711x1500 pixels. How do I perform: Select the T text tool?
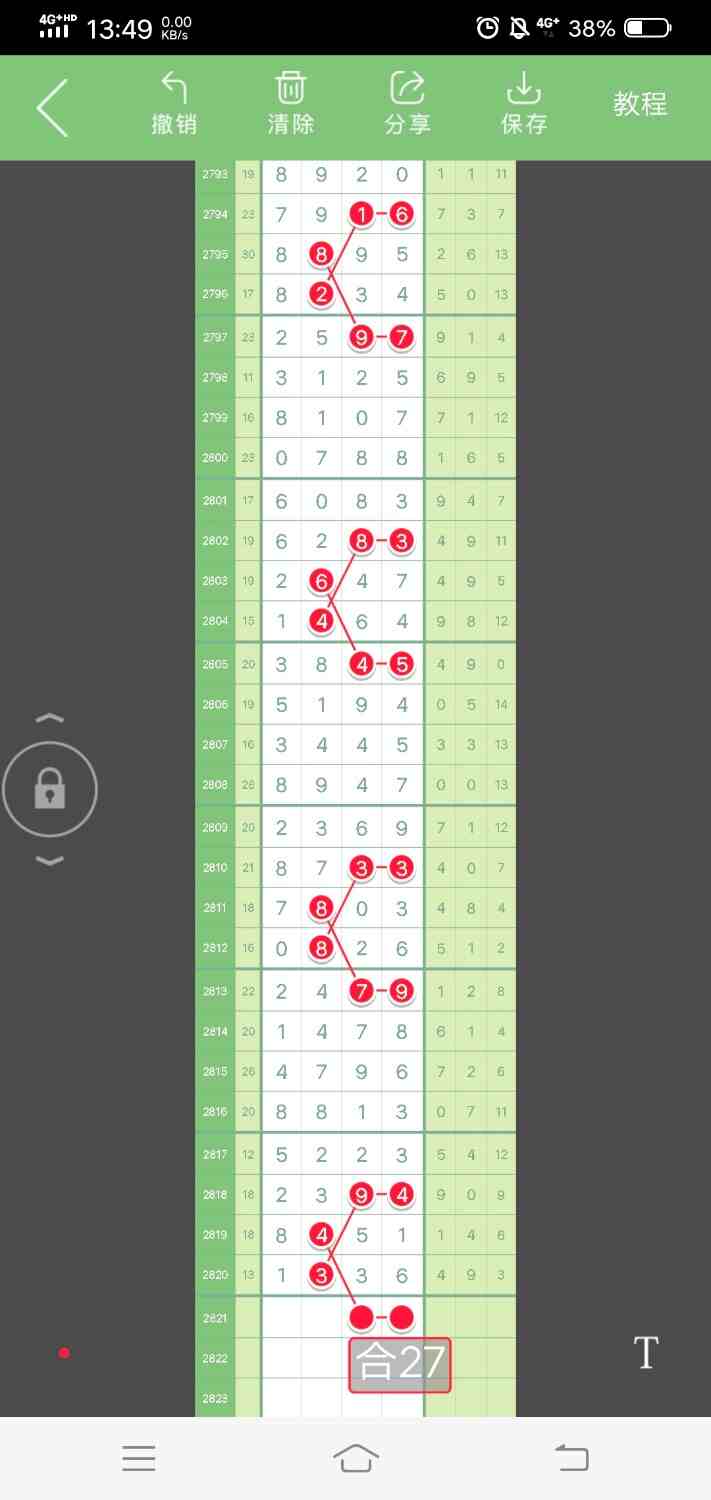(x=646, y=1353)
